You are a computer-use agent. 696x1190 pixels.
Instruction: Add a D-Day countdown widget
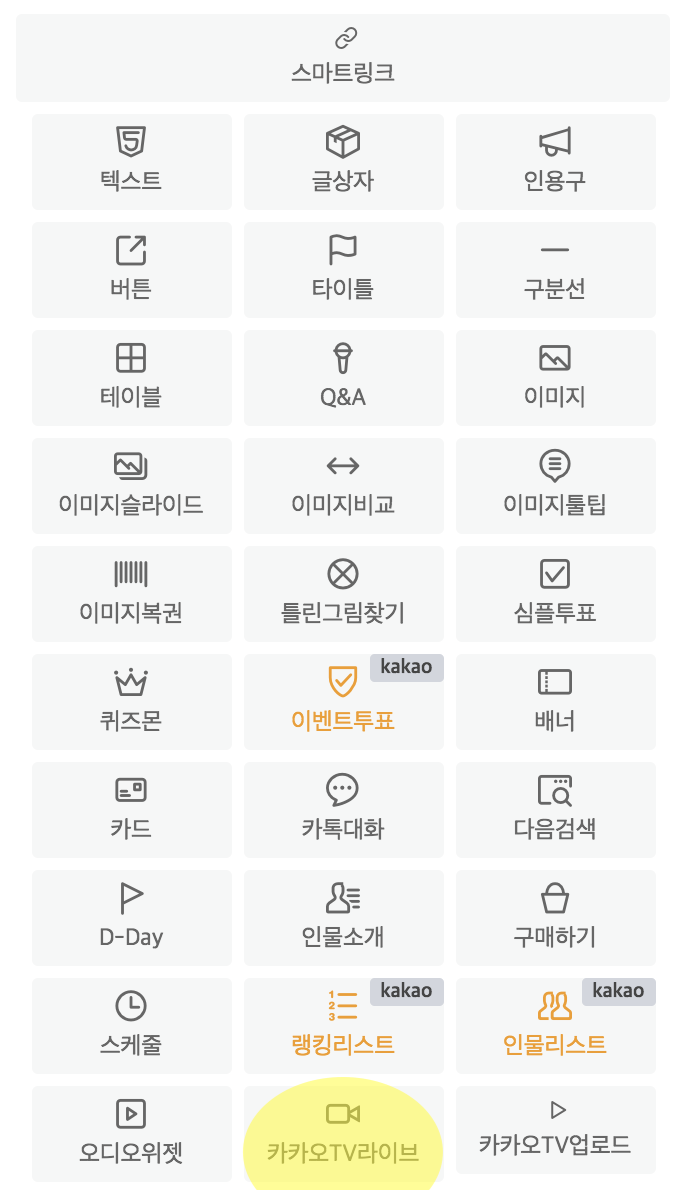131,917
